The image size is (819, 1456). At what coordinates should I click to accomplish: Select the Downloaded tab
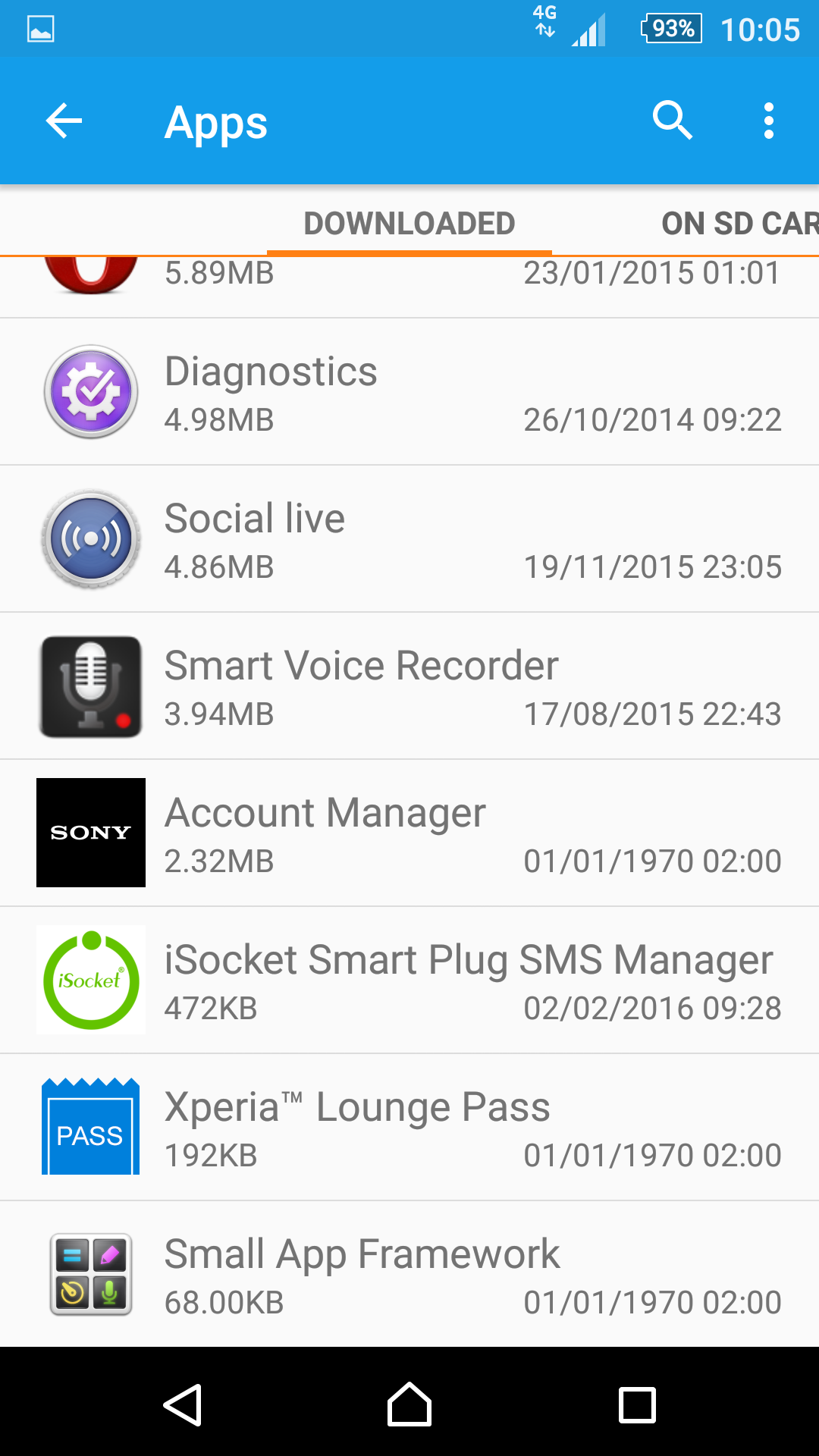tap(409, 224)
